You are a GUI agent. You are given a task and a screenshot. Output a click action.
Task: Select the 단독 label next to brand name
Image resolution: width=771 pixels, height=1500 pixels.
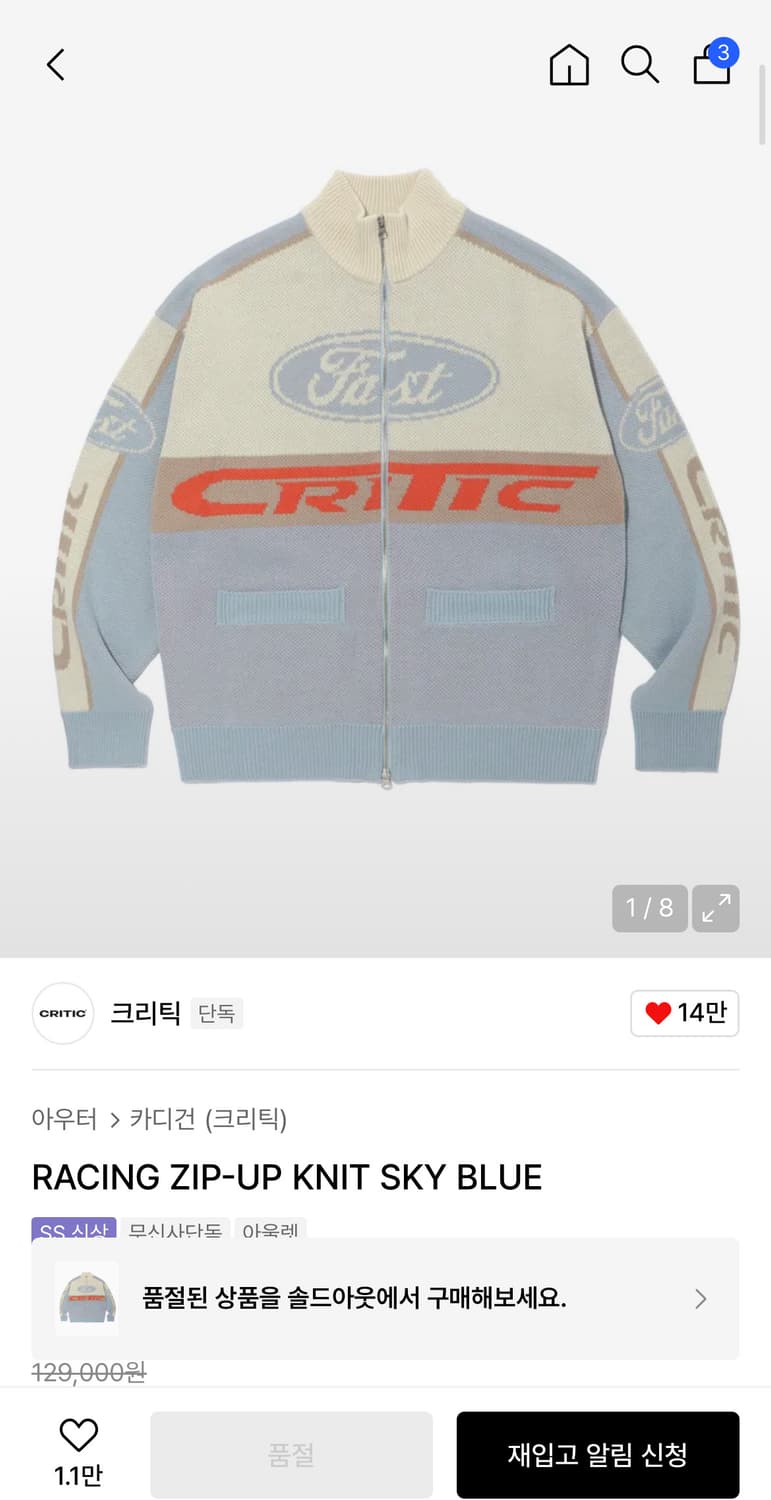[x=216, y=1013]
